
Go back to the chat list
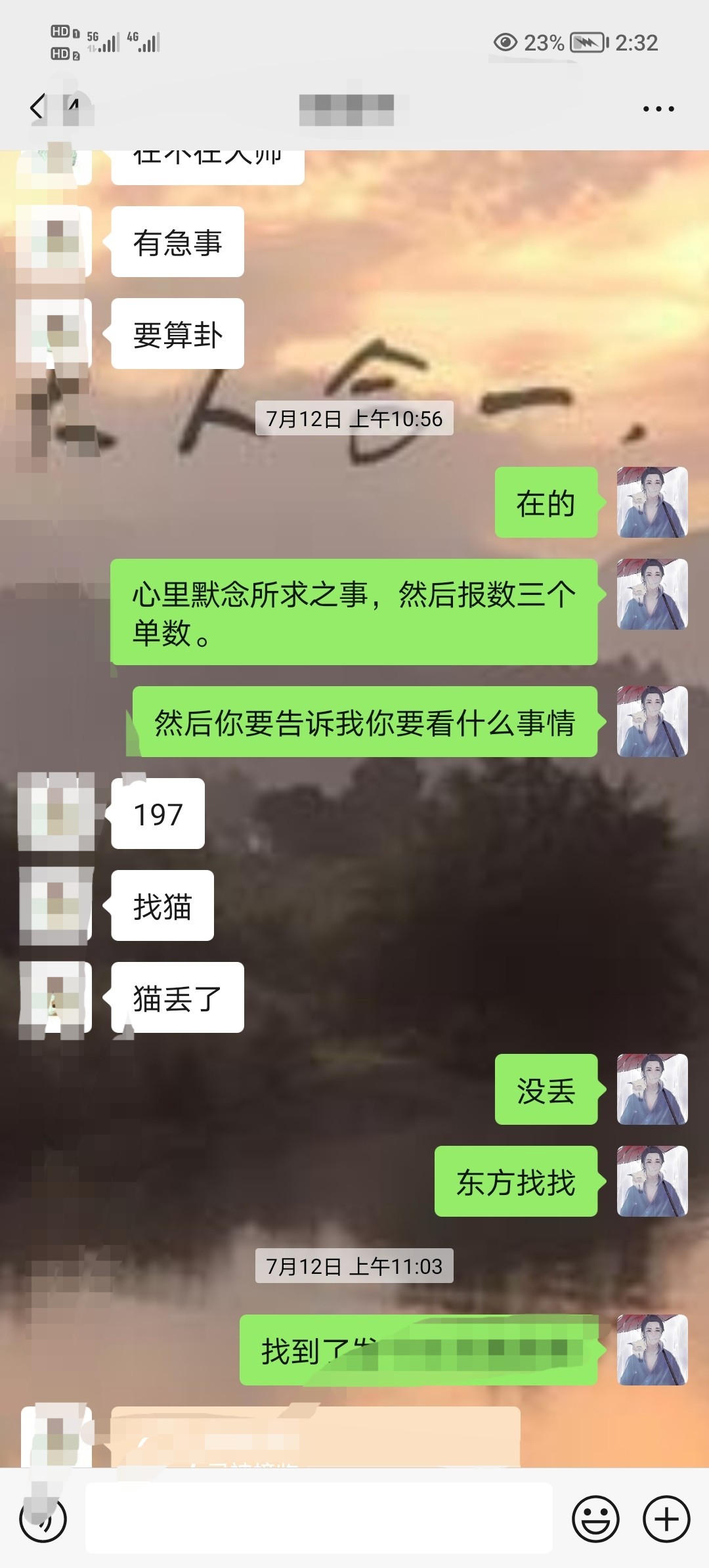pos(38,107)
